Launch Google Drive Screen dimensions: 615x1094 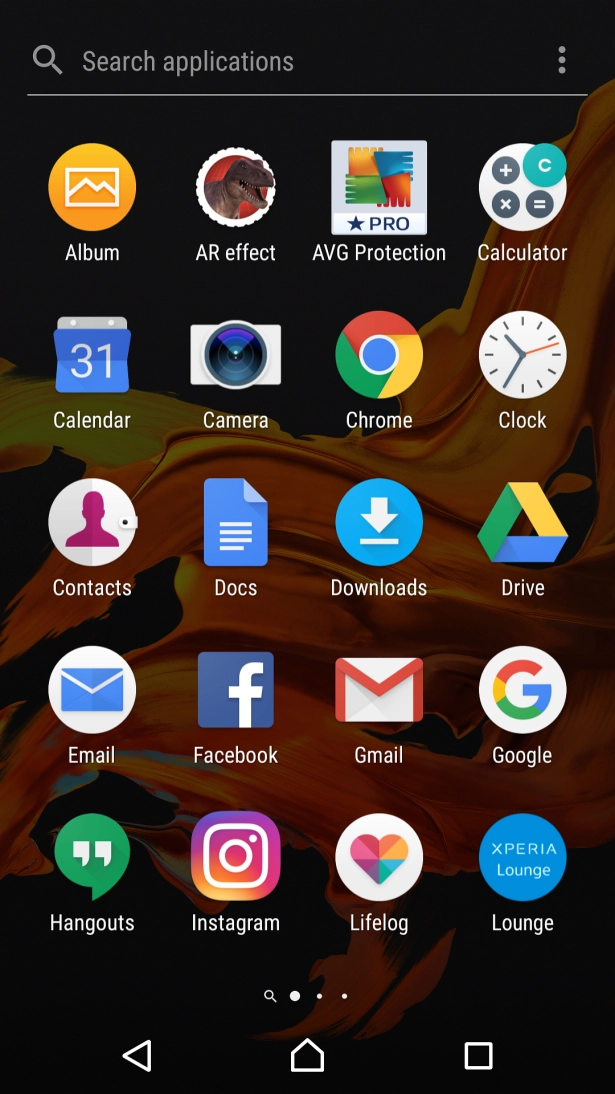[522, 522]
